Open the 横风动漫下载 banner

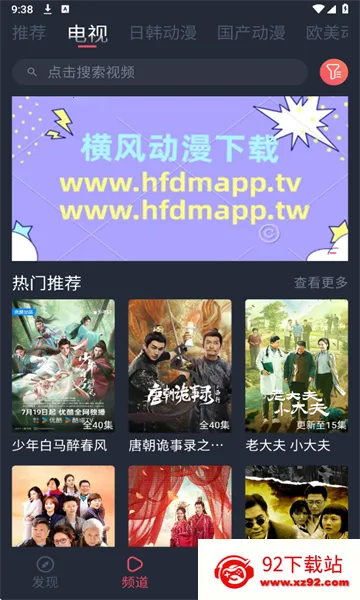click(180, 178)
